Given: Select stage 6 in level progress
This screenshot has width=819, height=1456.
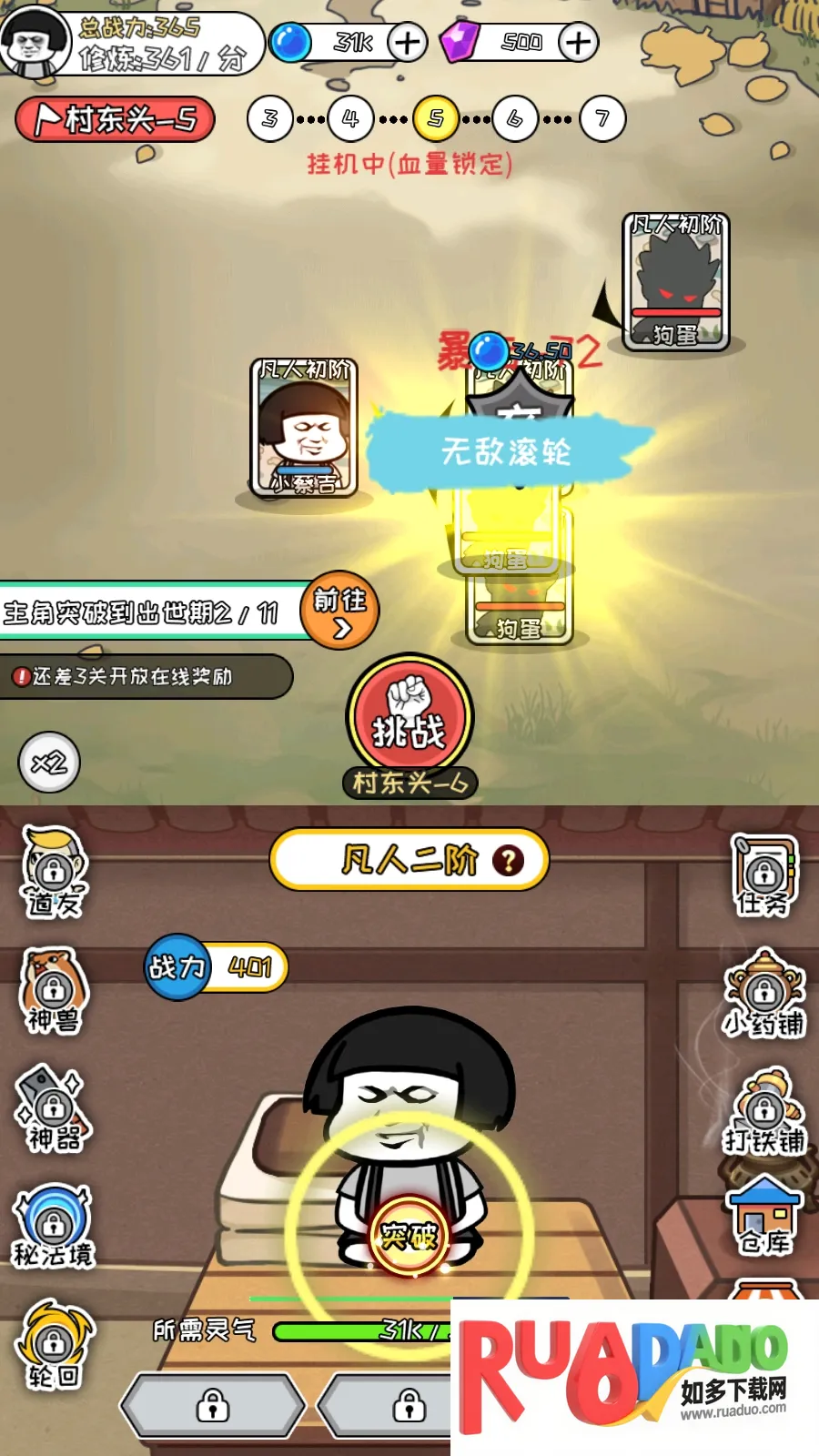Looking at the screenshot, I should [x=515, y=118].
